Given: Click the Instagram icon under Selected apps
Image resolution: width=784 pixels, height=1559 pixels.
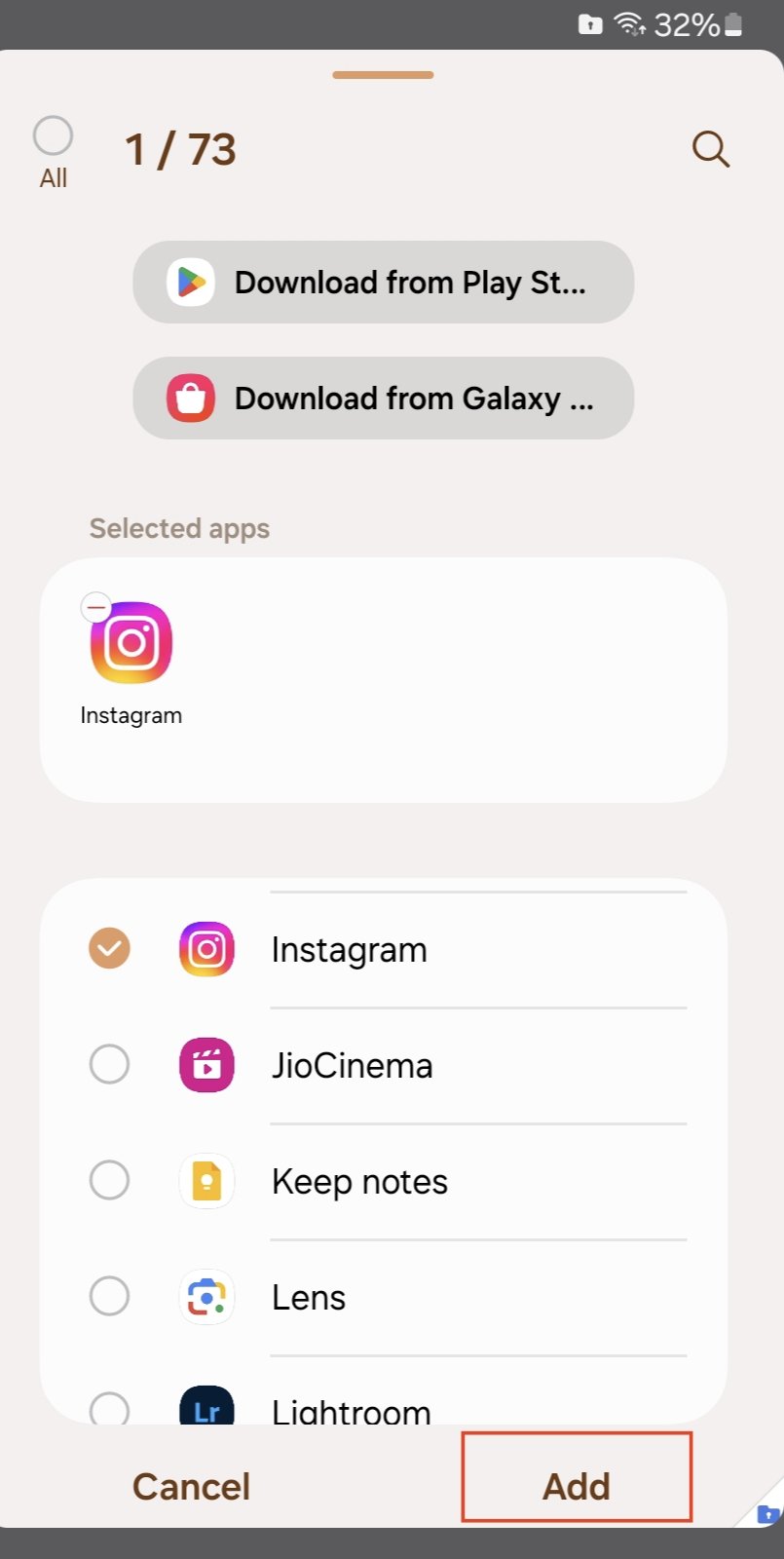Looking at the screenshot, I should pos(131,642).
